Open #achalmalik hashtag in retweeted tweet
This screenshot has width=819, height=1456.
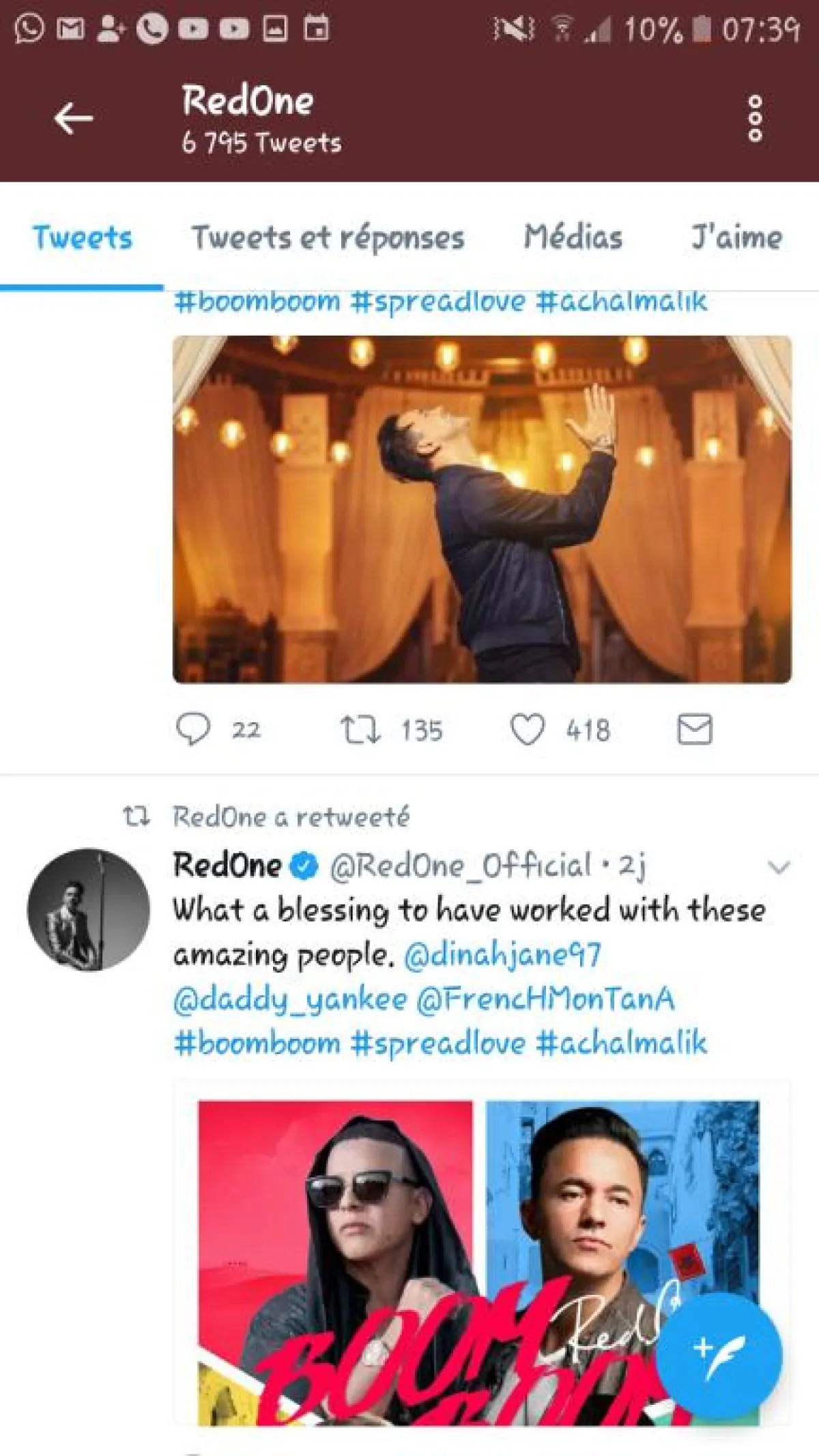pyautogui.click(x=622, y=1044)
